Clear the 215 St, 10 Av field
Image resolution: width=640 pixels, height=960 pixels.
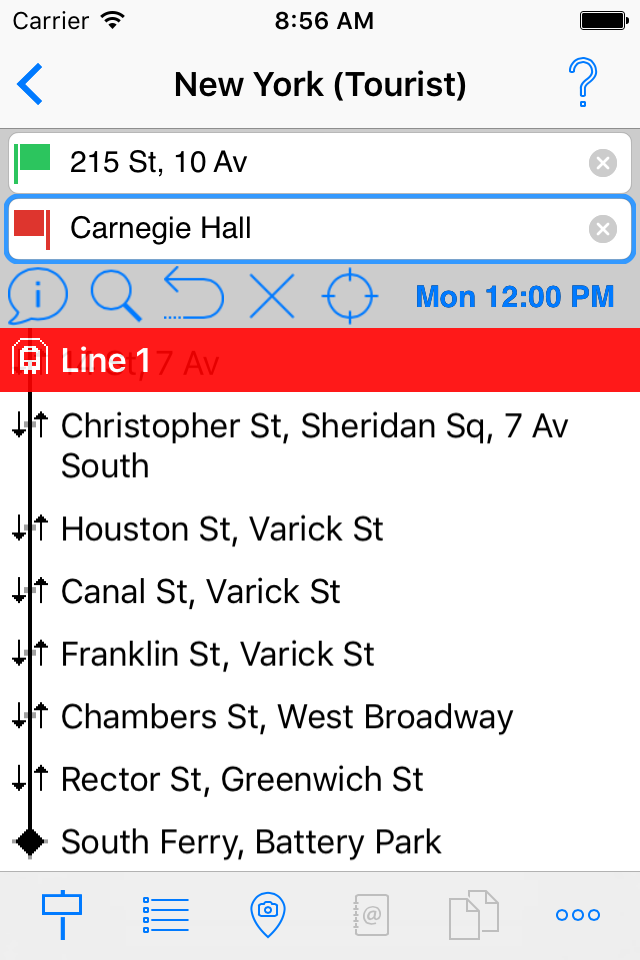tap(602, 162)
